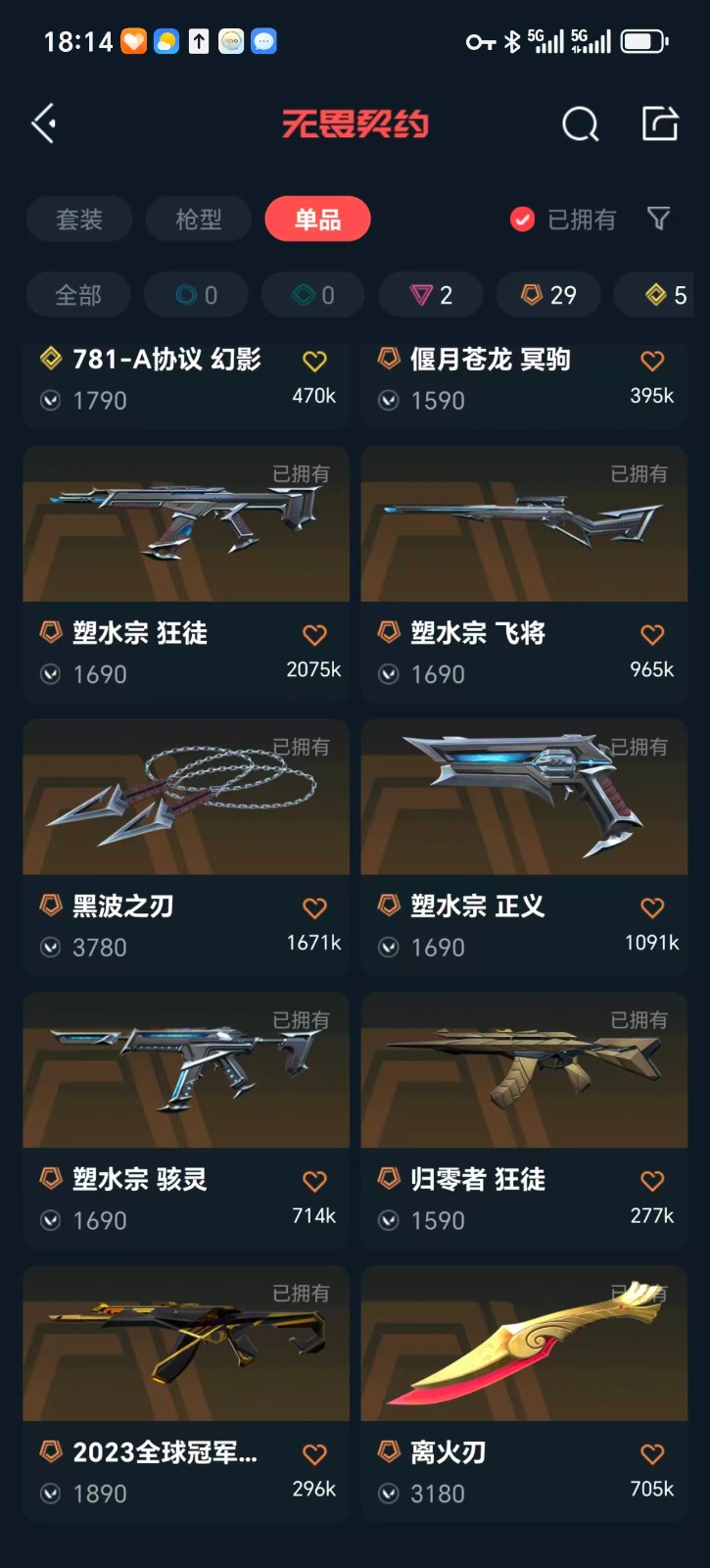Uncheck the 已拥有 checkbox
The image size is (710, 1568).
[523, 220]
